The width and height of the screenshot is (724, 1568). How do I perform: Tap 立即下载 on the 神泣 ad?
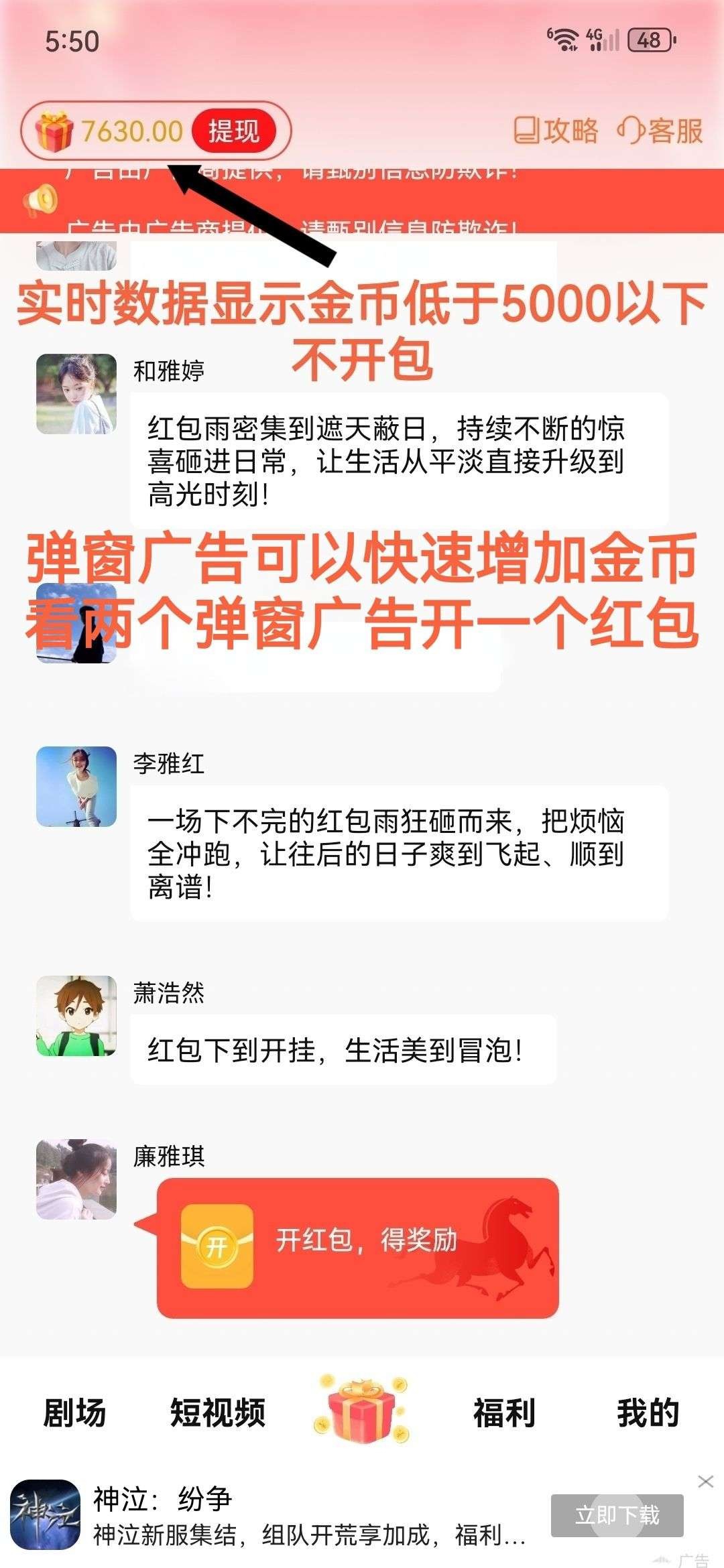pyautogui.click(x=617, y=1515)
